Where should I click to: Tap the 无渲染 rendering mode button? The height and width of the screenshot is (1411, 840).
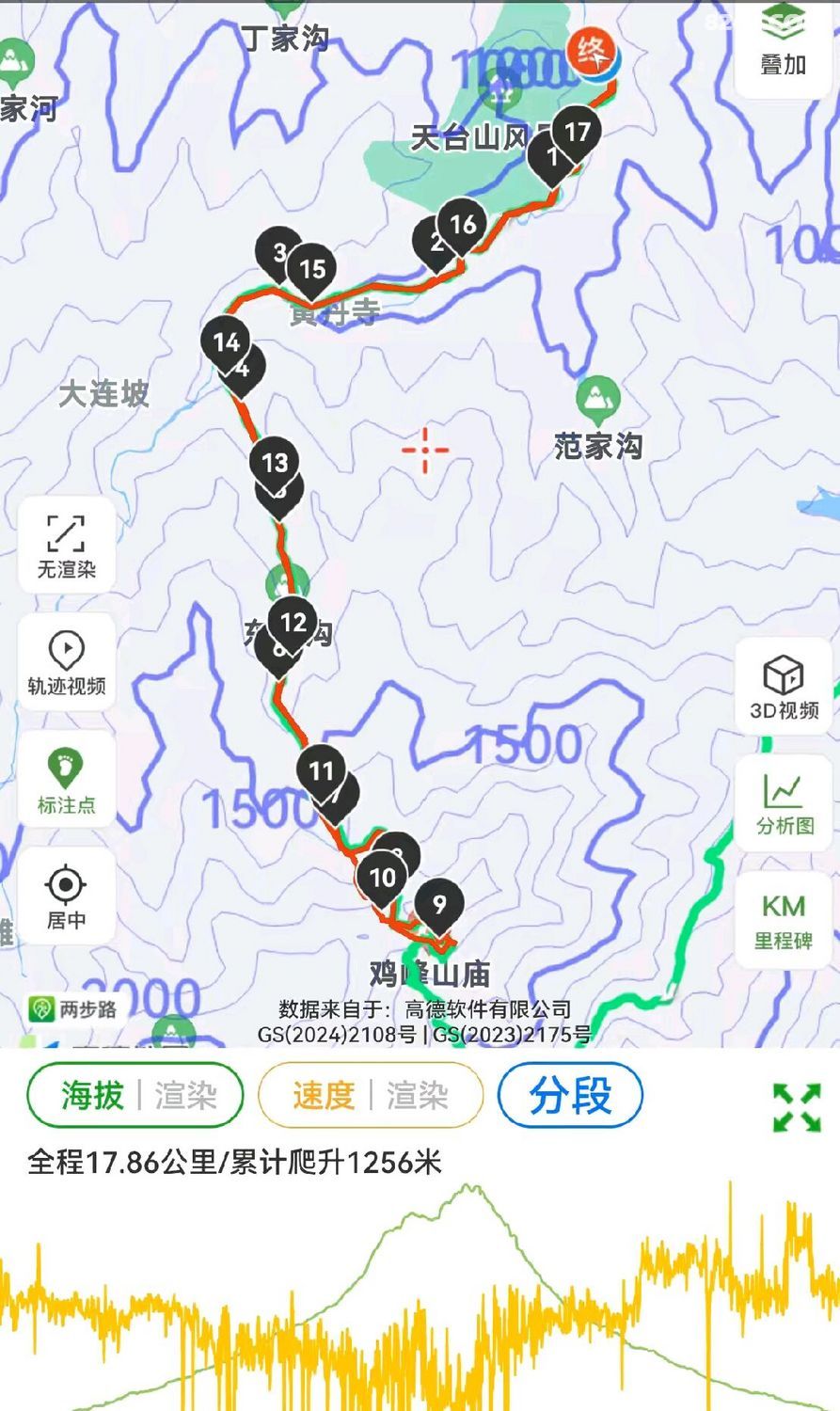67,546
